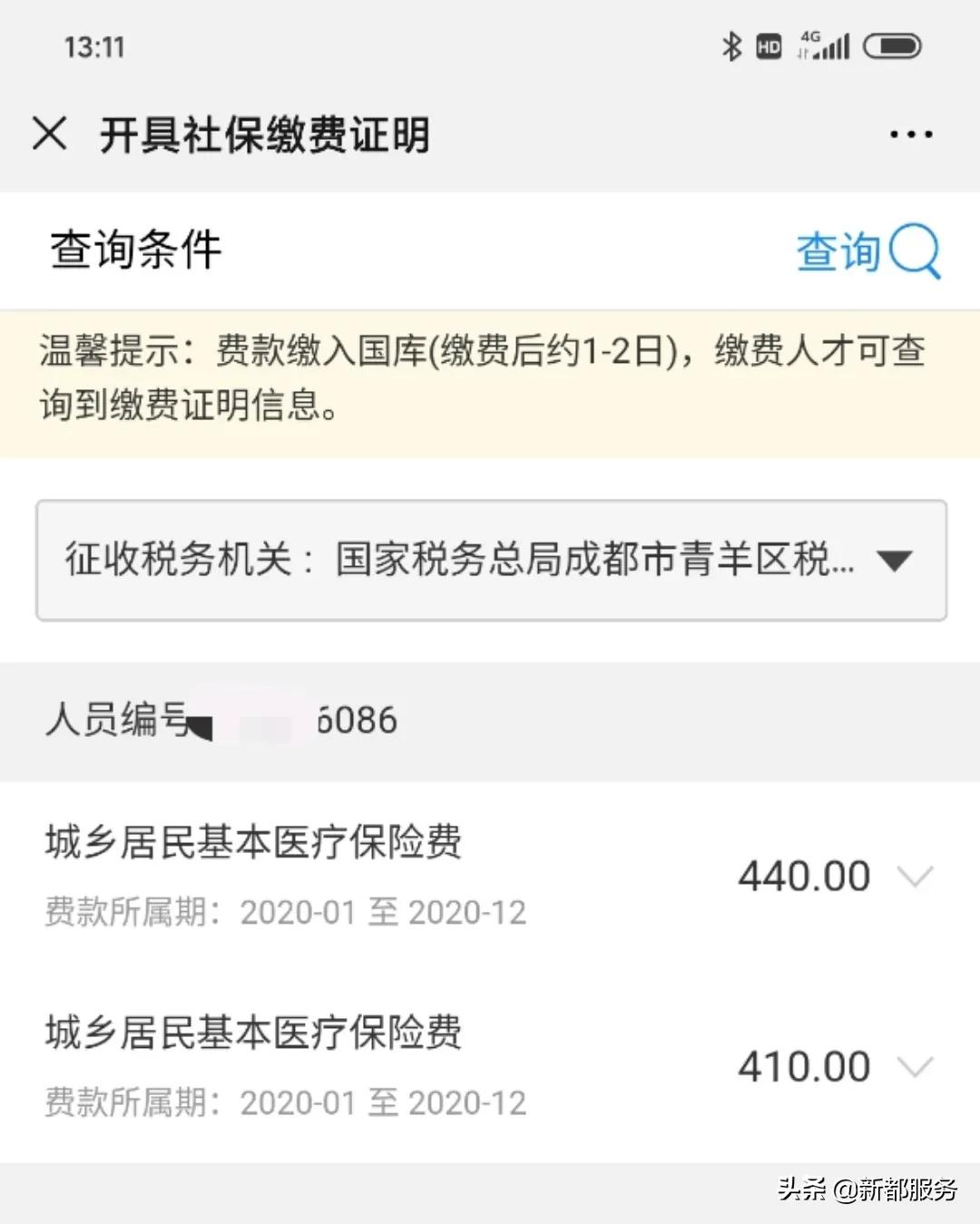
Task: Tap the search magnifier icon beside 查询
Action: point(918,252)
